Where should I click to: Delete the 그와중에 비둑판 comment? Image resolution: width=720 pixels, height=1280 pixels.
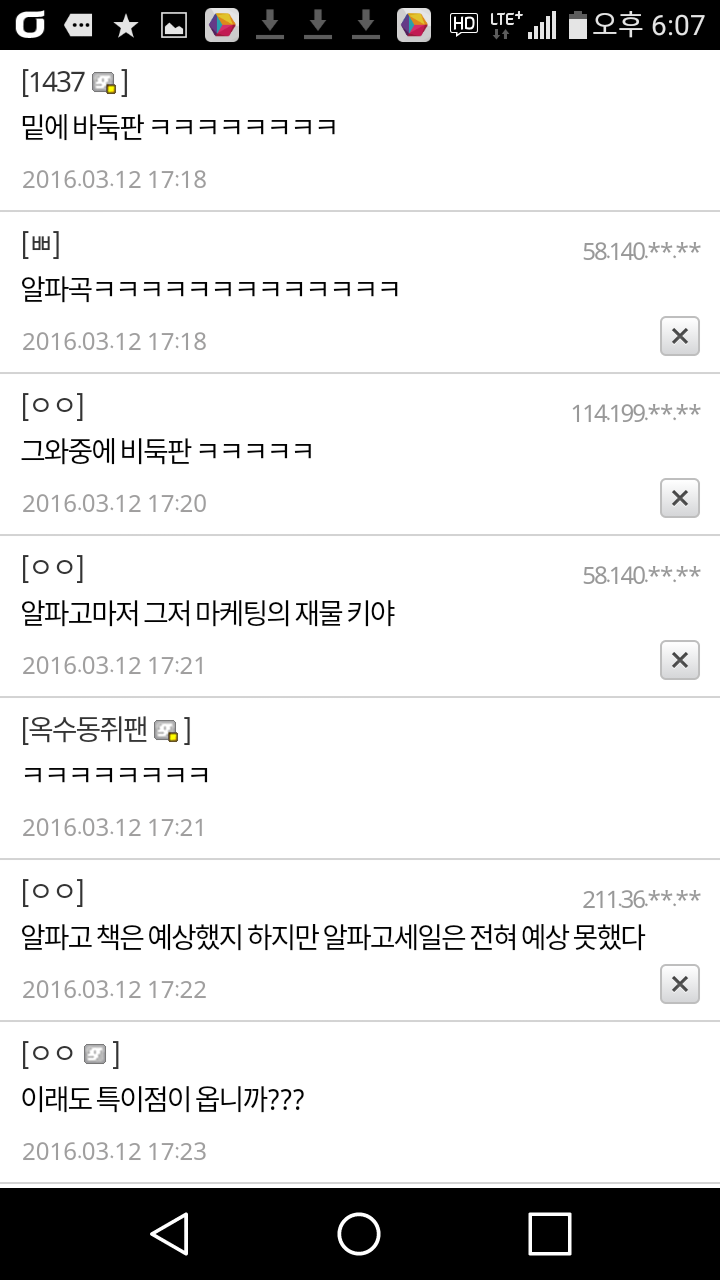coord(679,498)
